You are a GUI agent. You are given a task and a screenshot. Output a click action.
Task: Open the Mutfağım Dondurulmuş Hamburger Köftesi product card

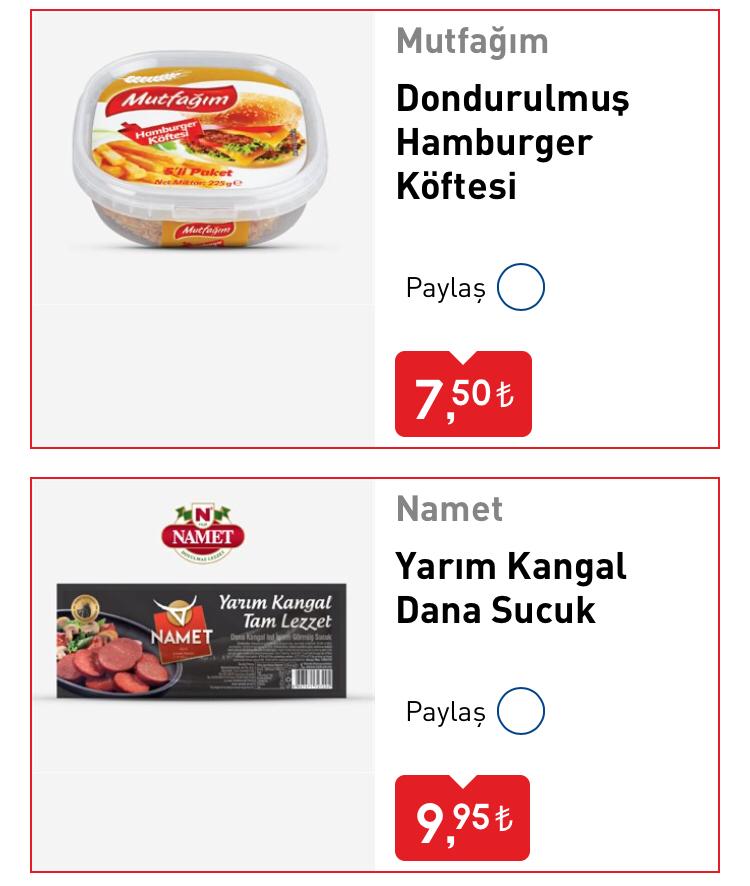click(512, 142)
